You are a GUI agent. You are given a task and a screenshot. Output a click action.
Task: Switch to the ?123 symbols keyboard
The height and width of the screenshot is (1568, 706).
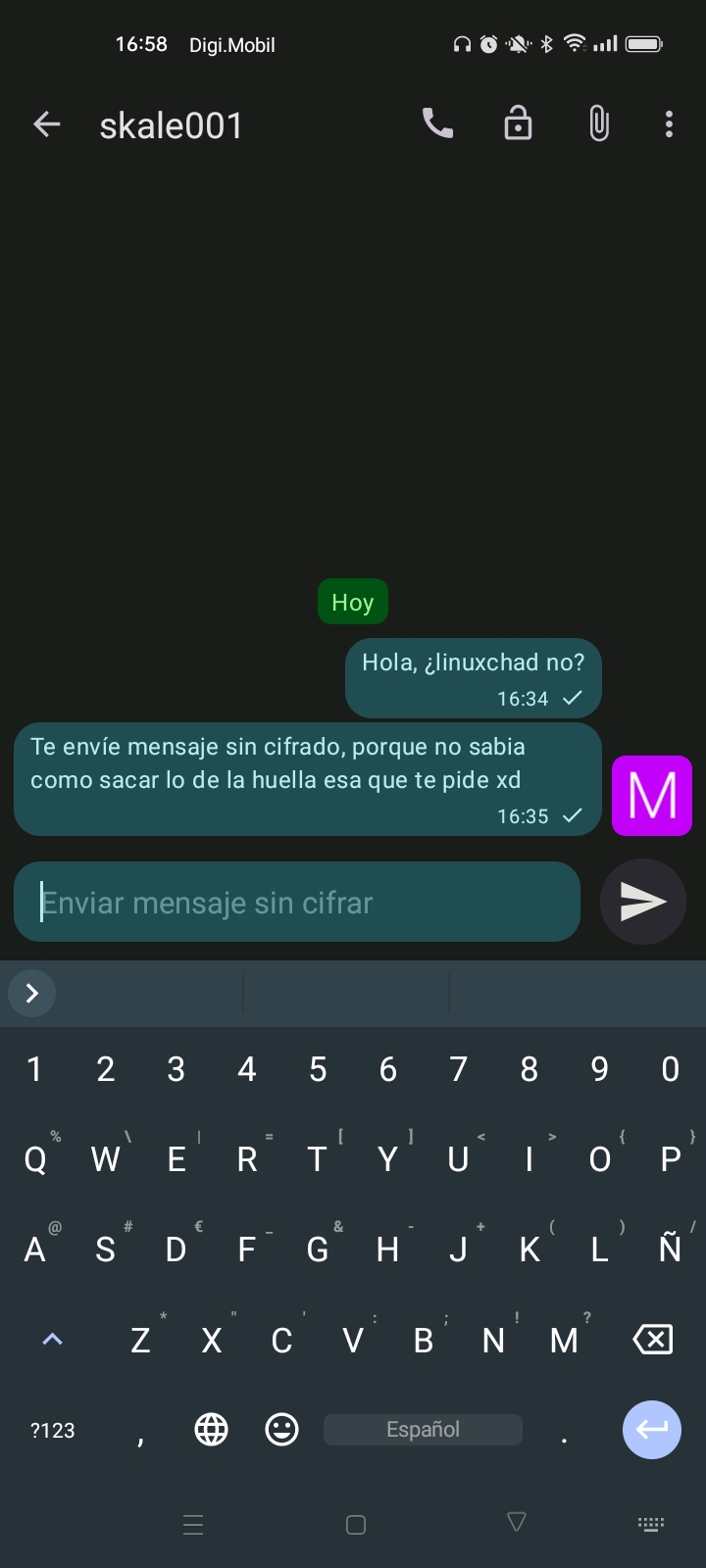tap(53, 1430)
